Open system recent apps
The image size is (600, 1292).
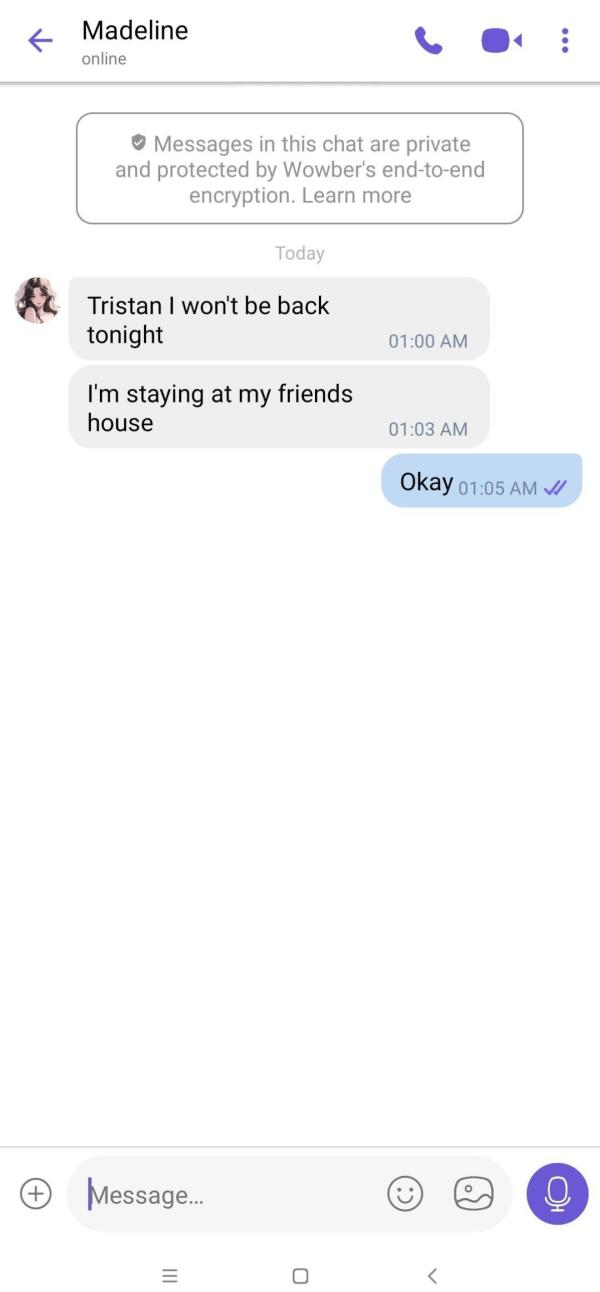click(x=170, y=1275)
